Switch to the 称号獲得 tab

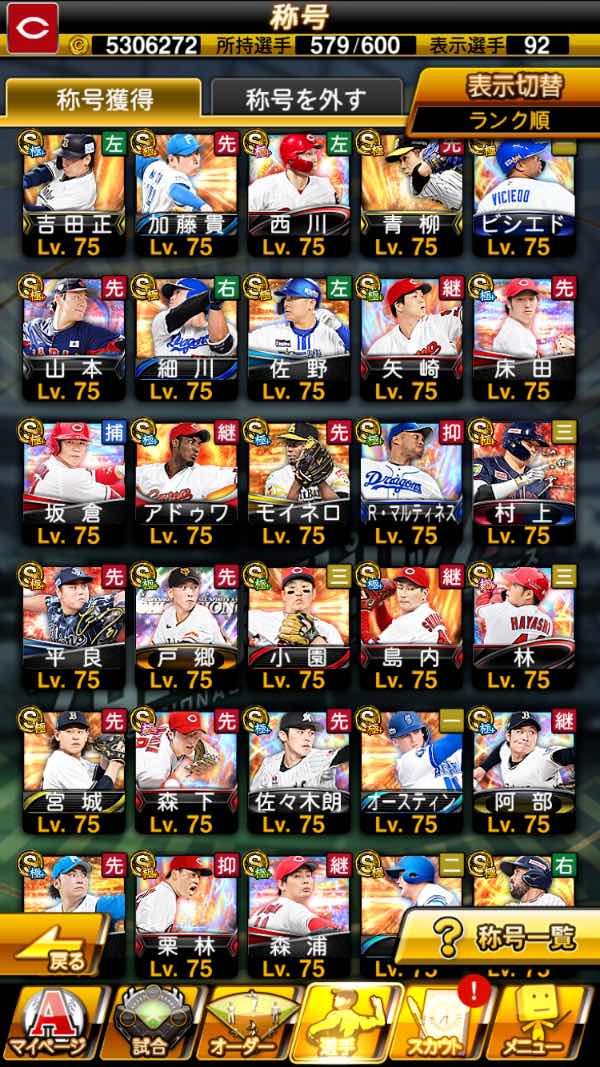pos(103,99)
